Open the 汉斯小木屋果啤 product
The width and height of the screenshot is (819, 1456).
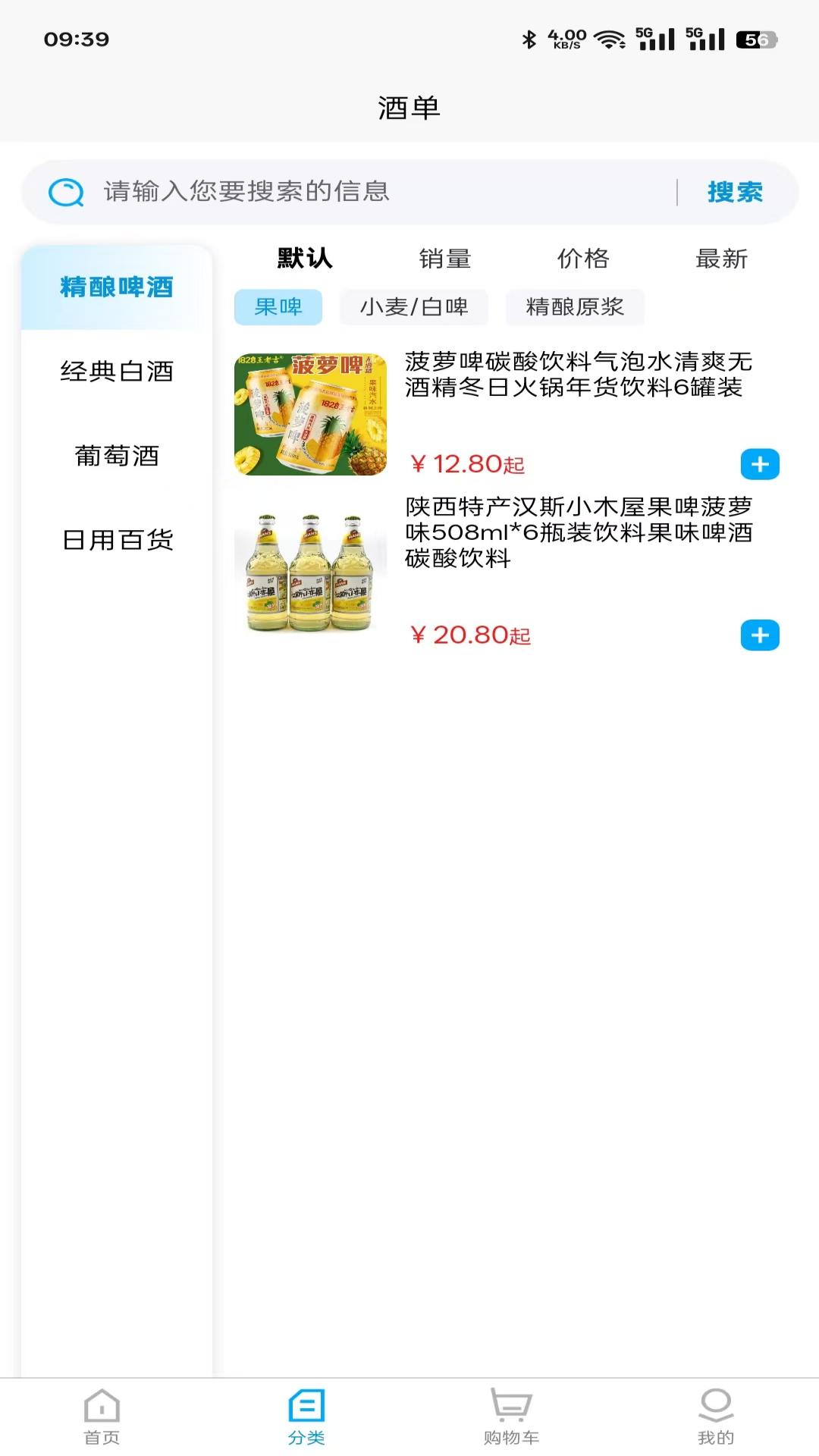coord(578,532)
